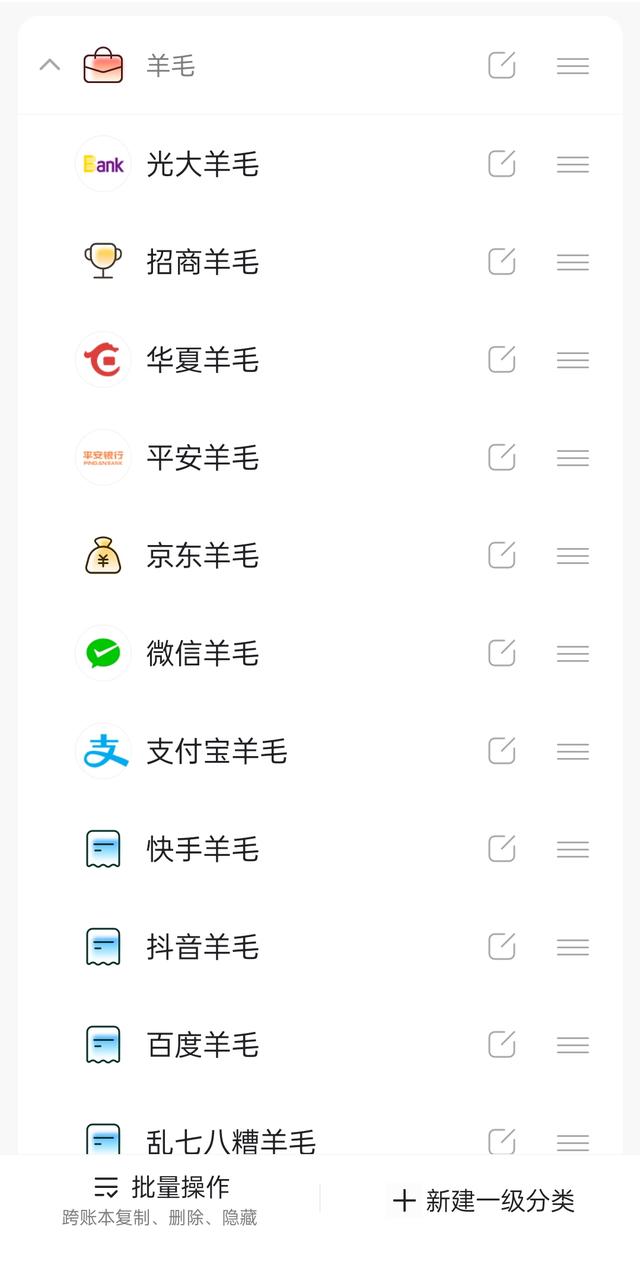The height and width of the screenshot is (1268, 640).
Task: Tap the reorder handle beside 京东羊毛
Action: coord(573,556)
